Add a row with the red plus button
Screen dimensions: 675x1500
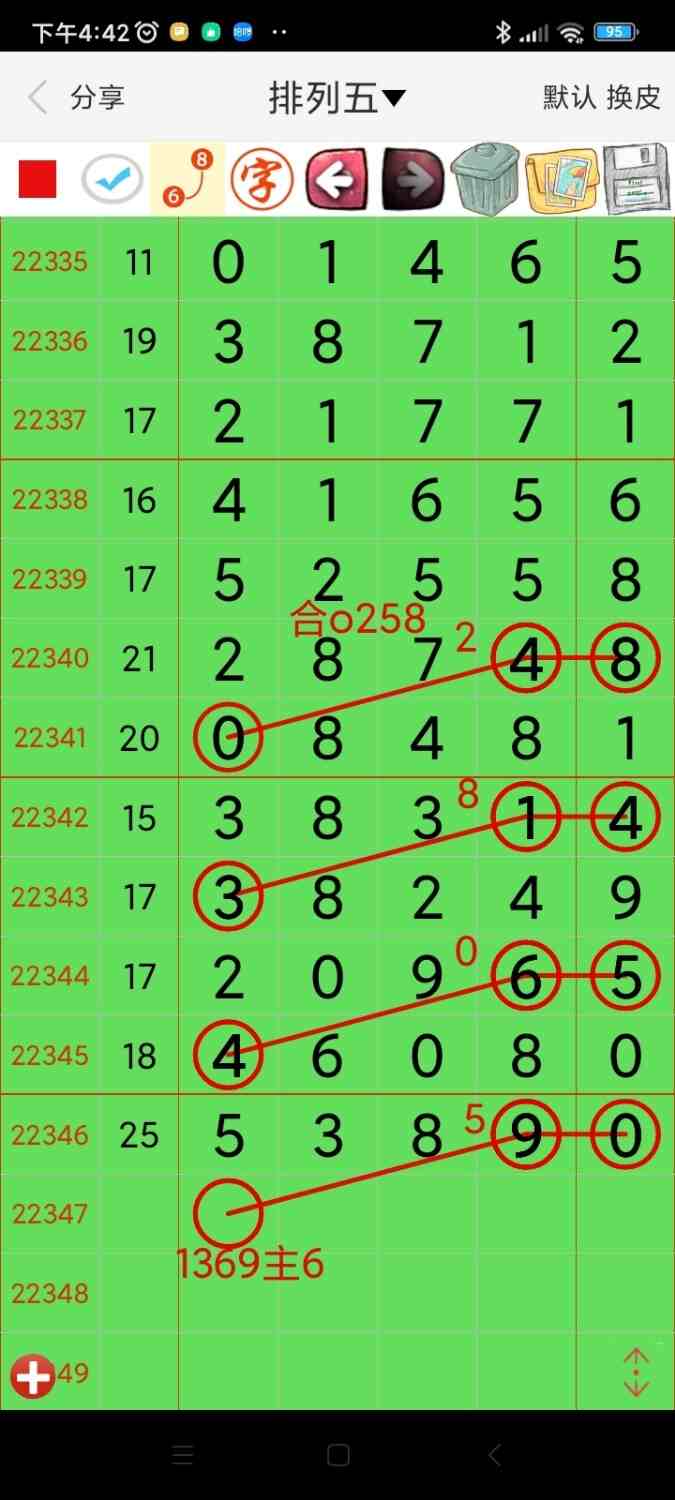[32, 1376]
